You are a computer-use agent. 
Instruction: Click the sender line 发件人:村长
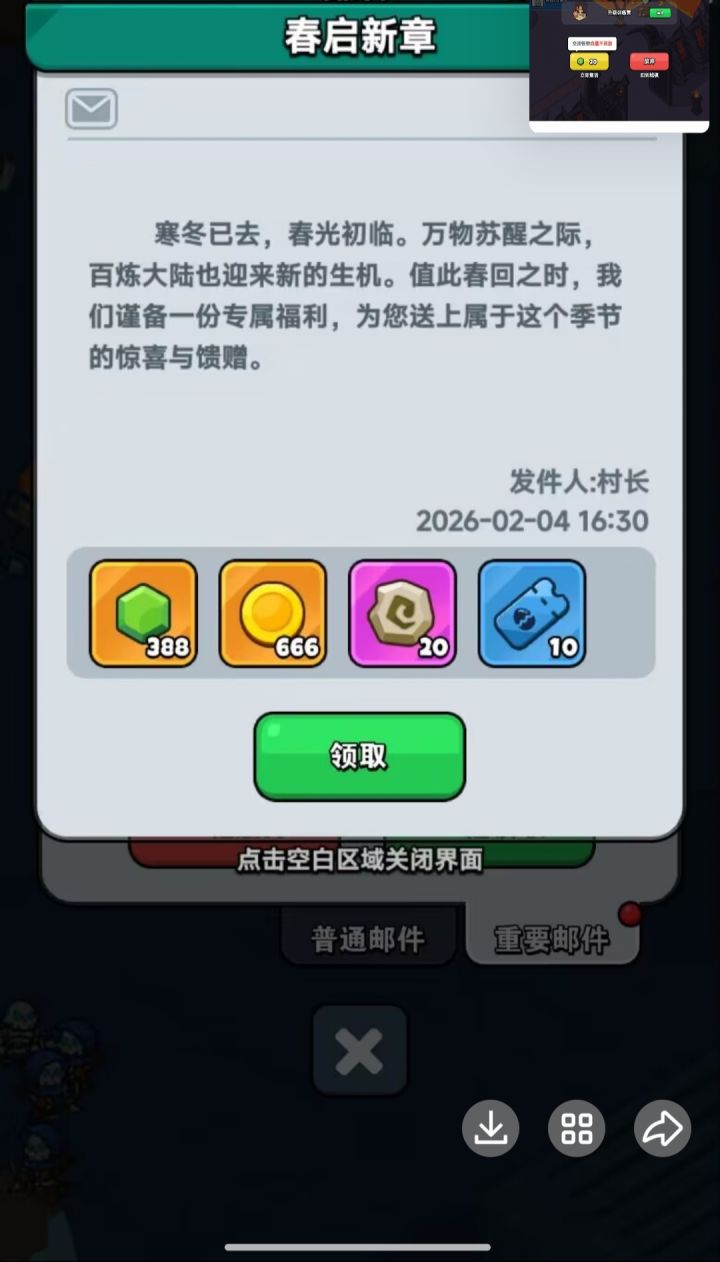click(578, 481)
